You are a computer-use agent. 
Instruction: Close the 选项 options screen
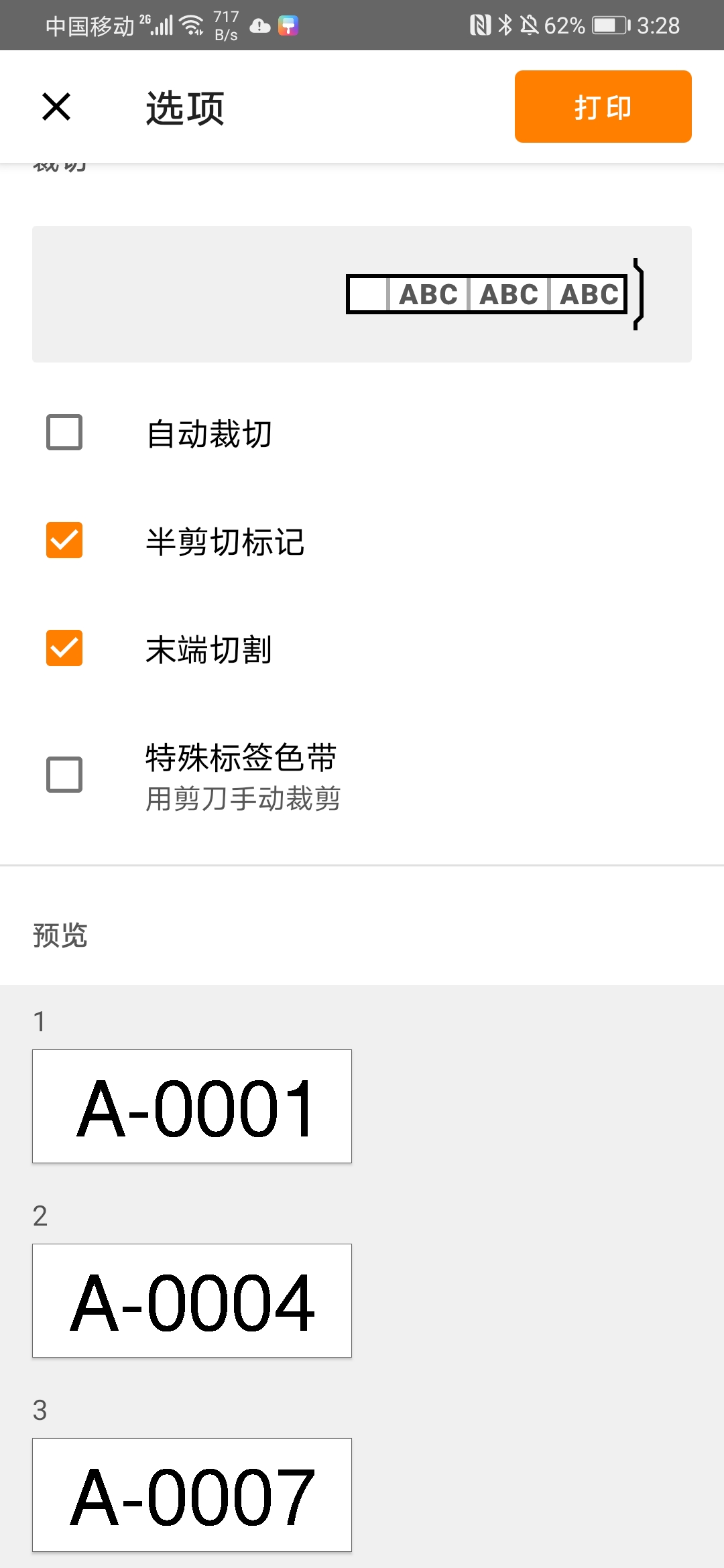(x=56, y=107)
